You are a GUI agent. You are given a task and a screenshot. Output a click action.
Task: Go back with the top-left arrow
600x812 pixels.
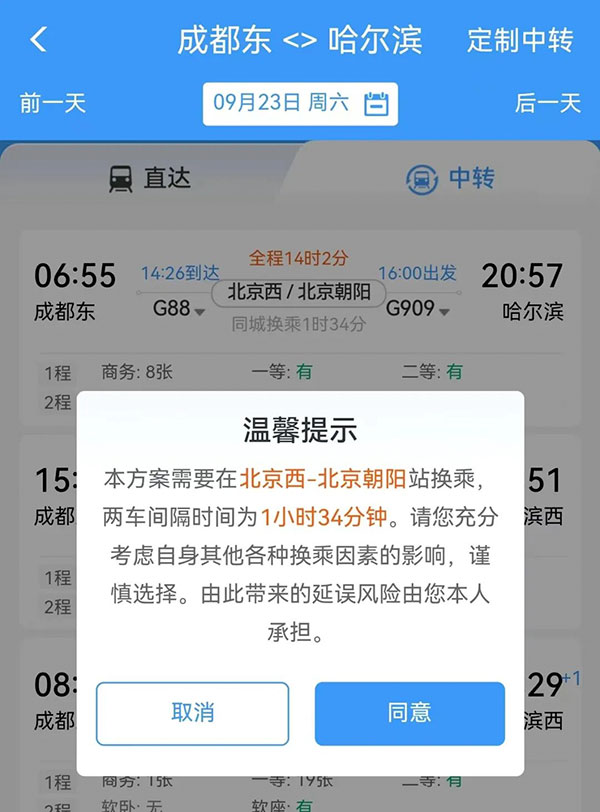point(39,40)
